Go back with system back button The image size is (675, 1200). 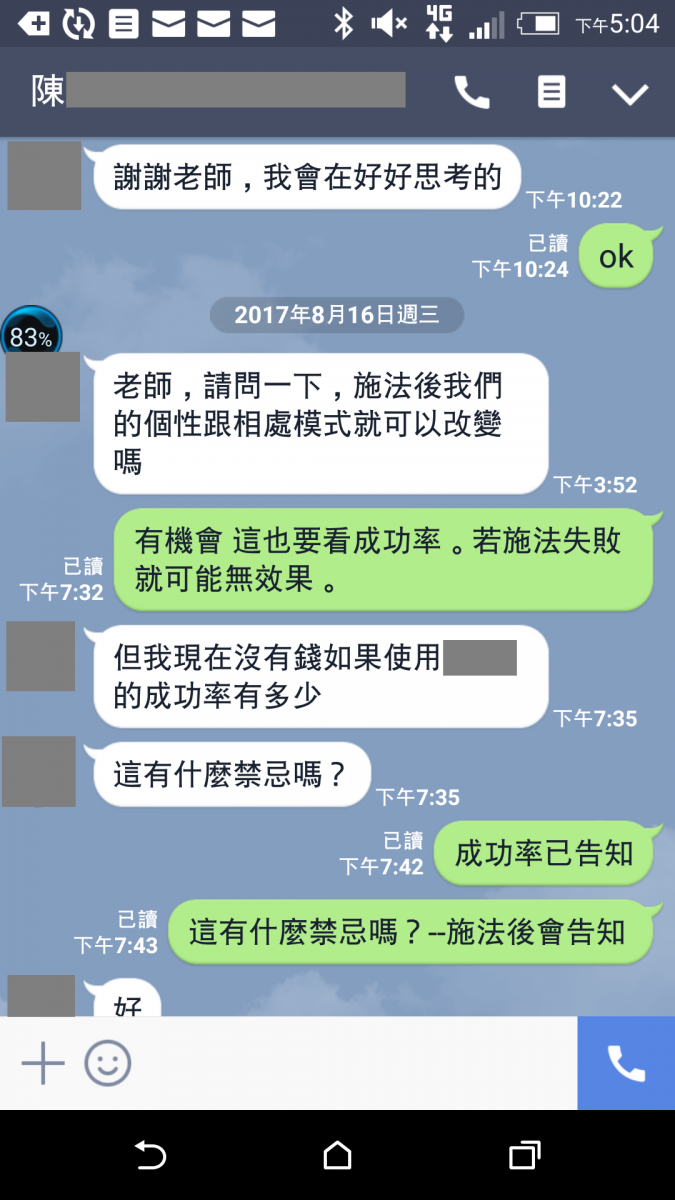click(150, 1156)
